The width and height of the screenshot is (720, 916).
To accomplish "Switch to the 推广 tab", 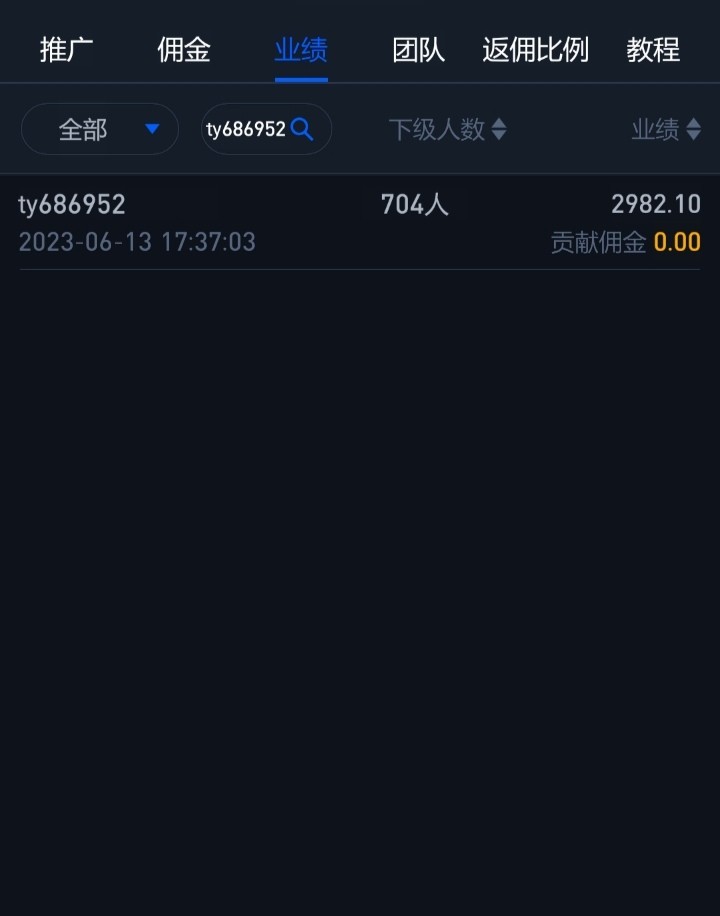I will tap(66, 50).
